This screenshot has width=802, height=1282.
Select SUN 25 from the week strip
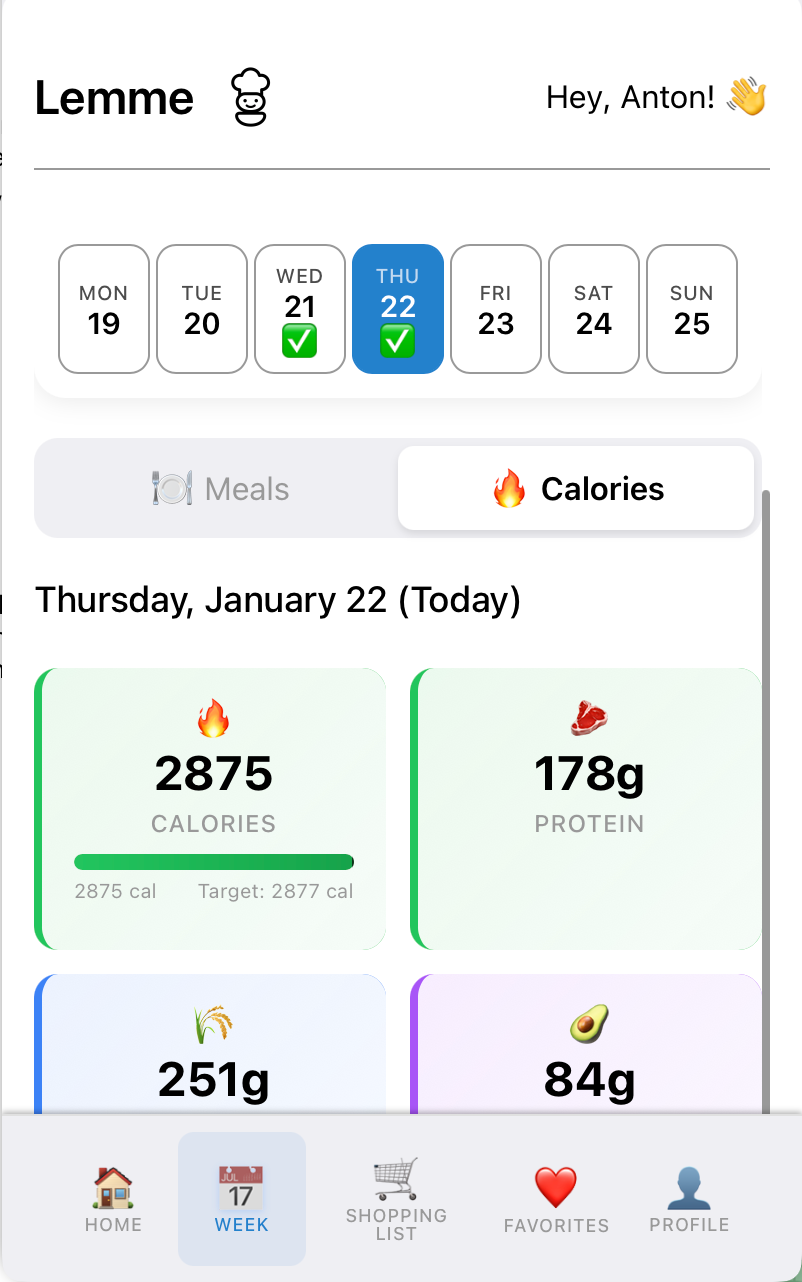click(691, 308)
